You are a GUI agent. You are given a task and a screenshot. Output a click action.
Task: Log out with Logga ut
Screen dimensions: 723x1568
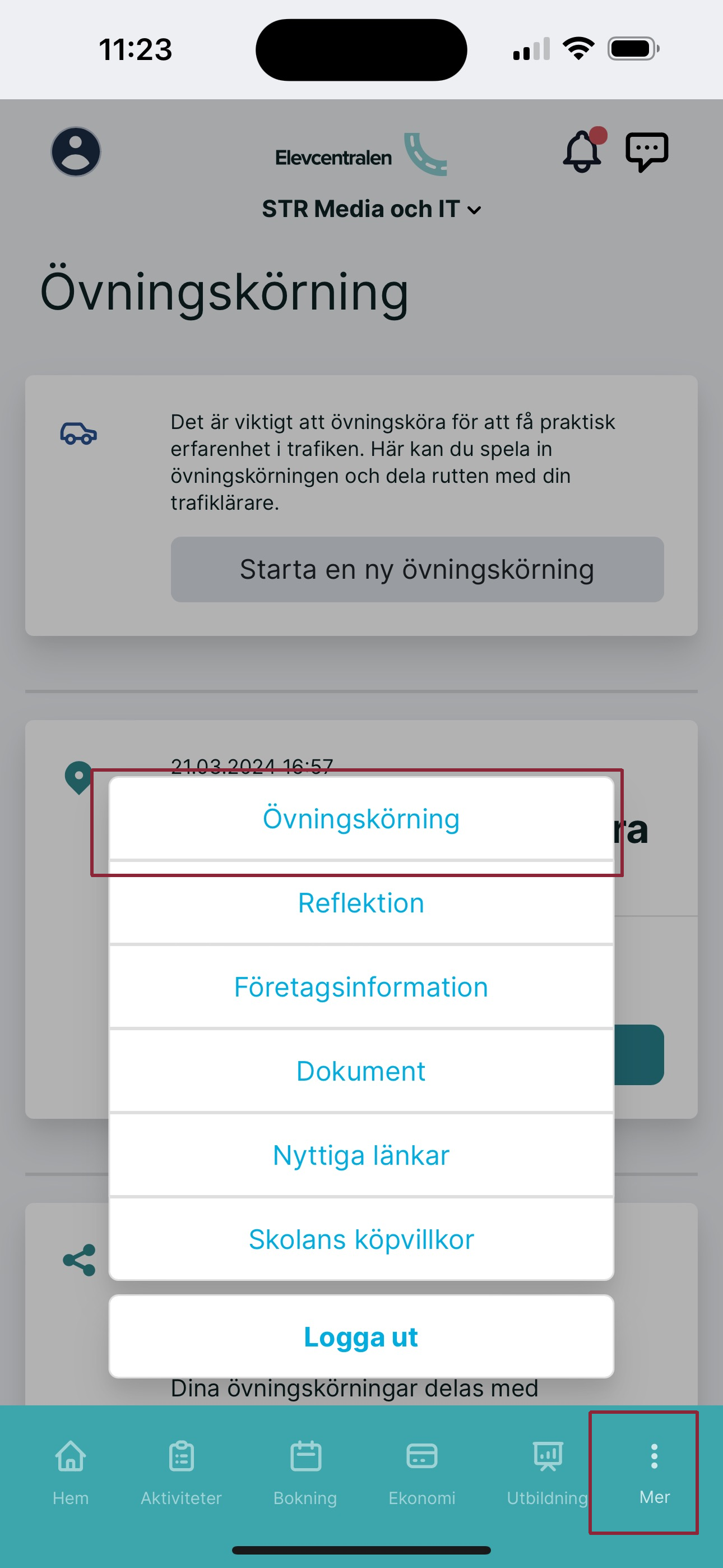point(361,1336)
